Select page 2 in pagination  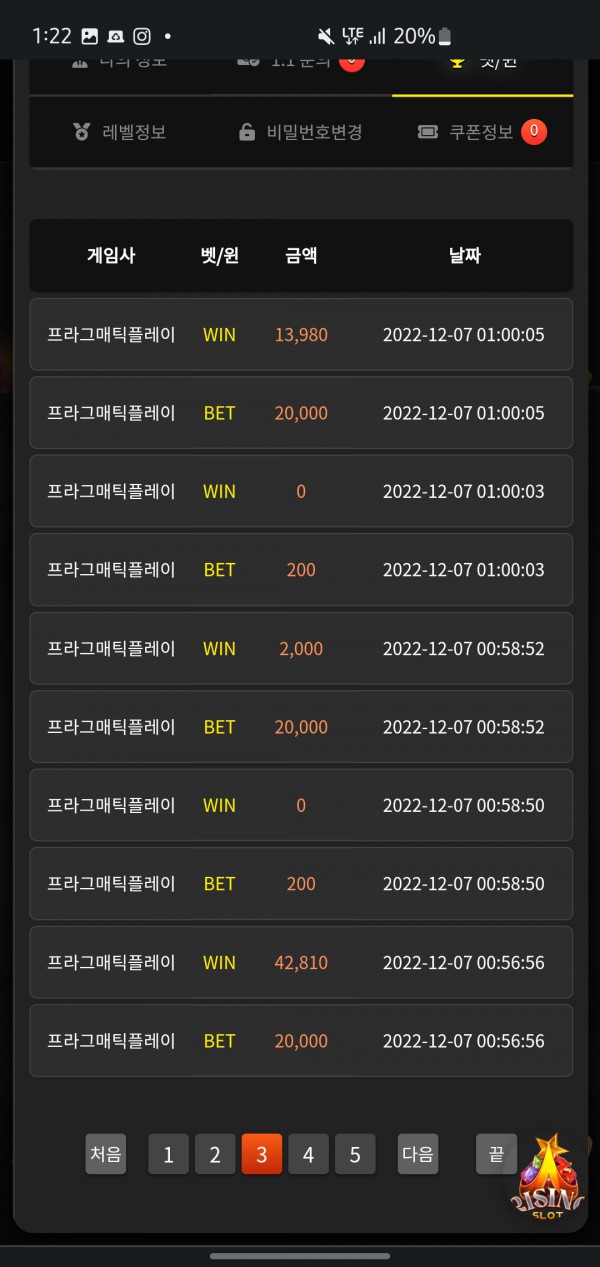215,1155
